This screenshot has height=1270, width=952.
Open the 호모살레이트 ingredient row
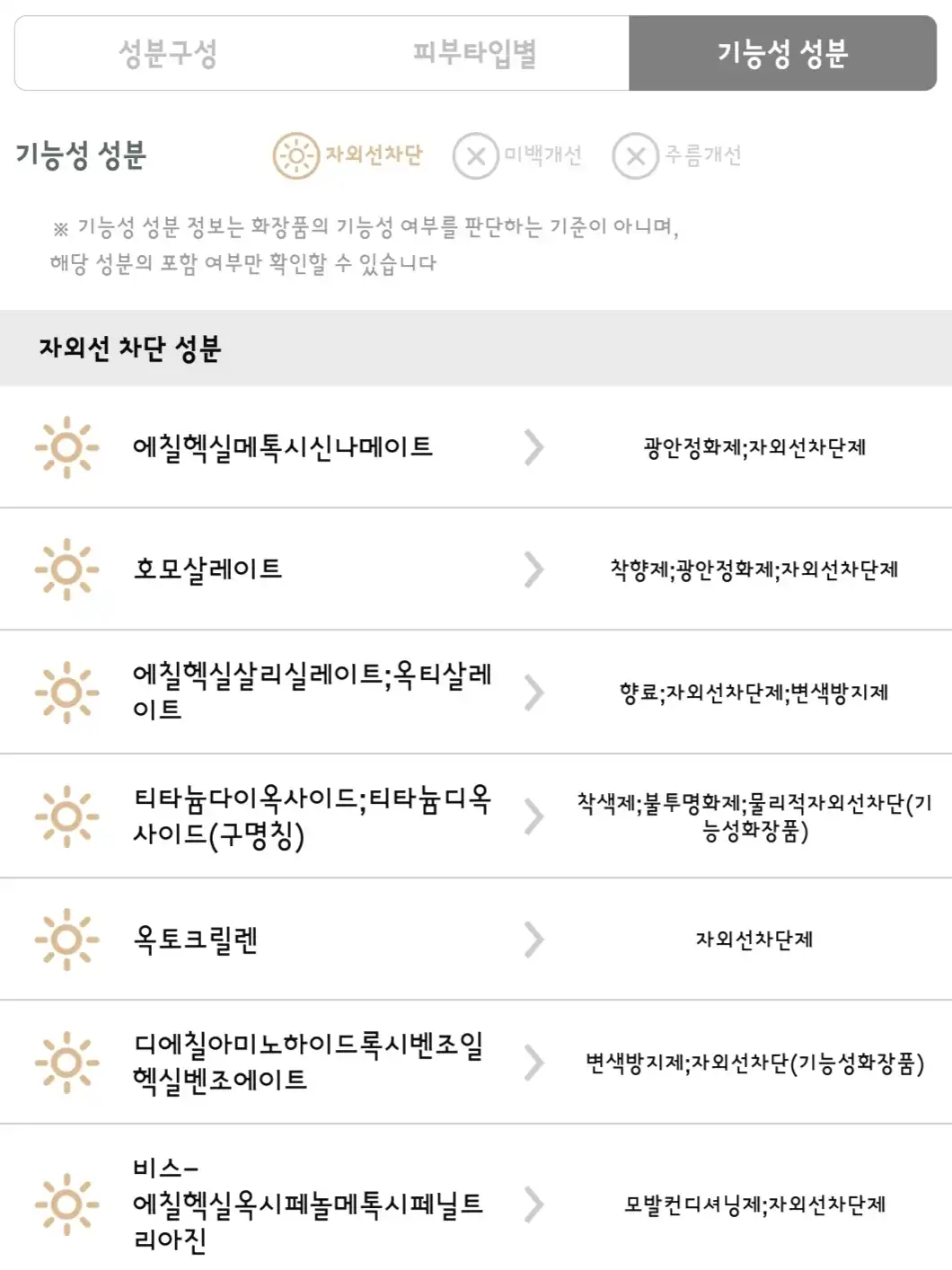tap(208, 569)
